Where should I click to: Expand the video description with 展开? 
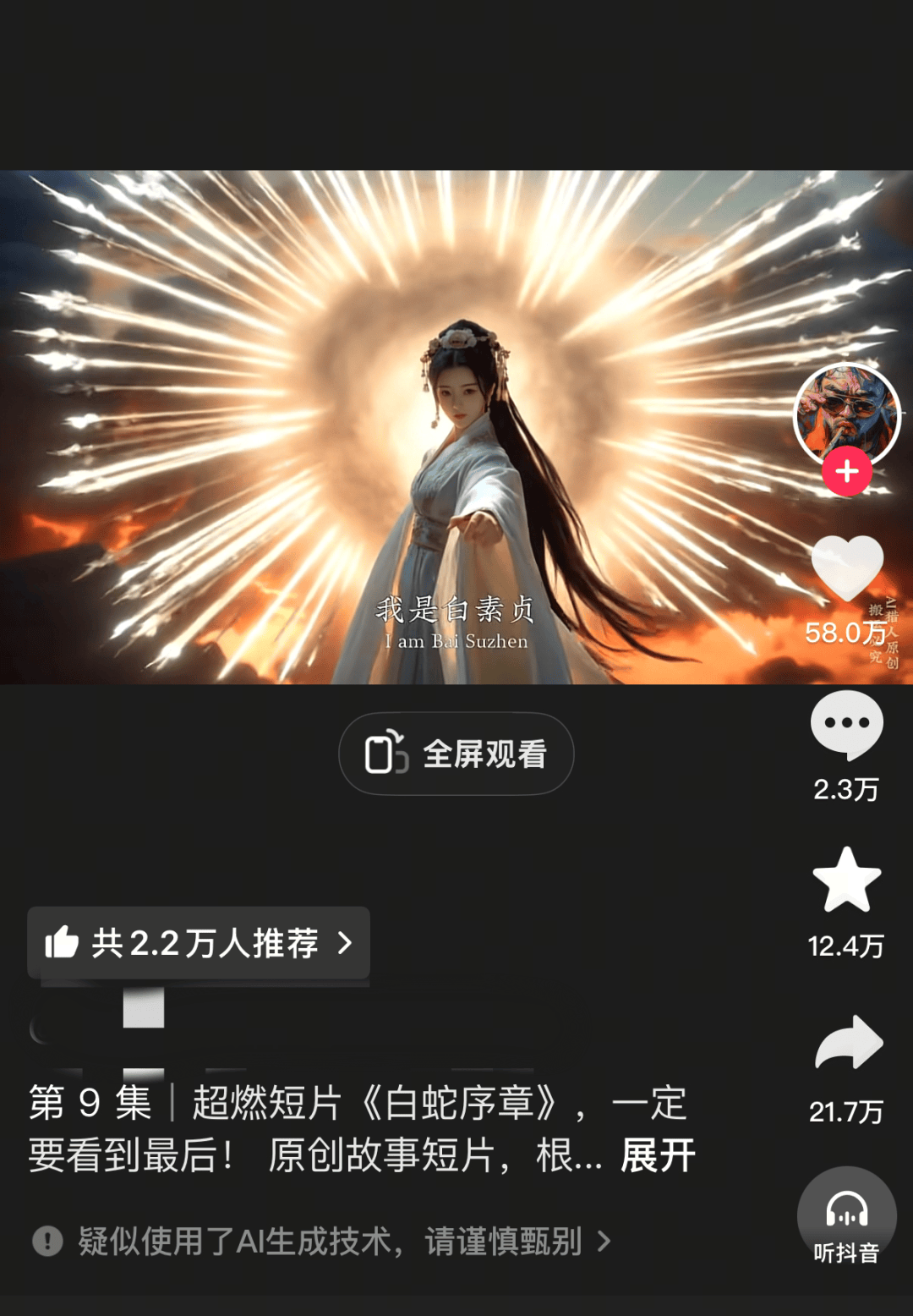click(x=658, y=1155)
